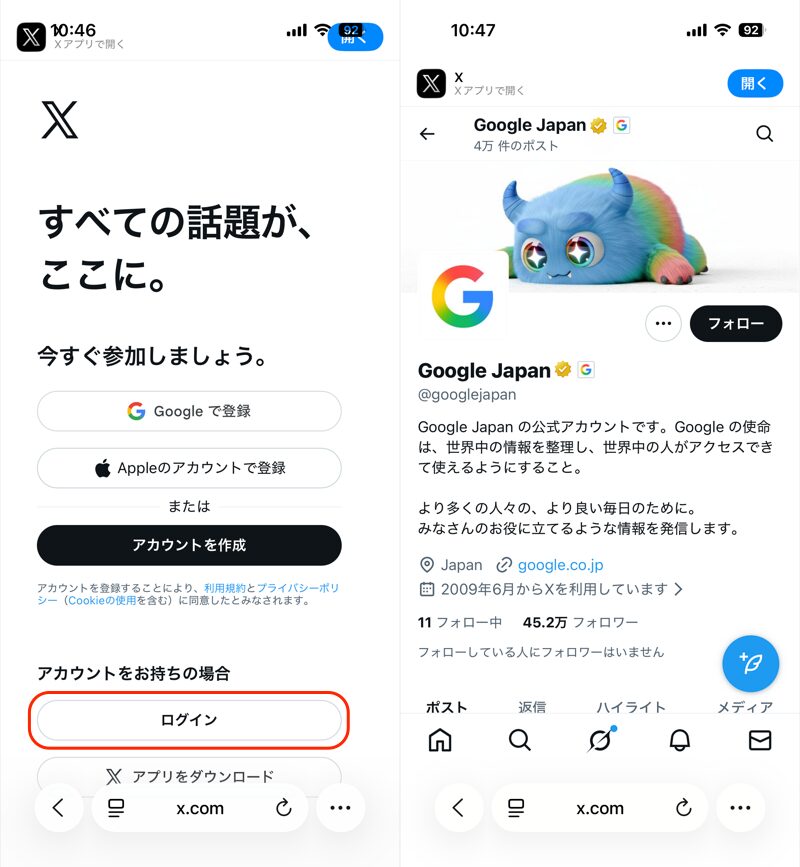Image resolution: width=800 pixels, height=867 pixels.
Task: Open the notifications bell in bottom bar
Action: tap(680, 740)
